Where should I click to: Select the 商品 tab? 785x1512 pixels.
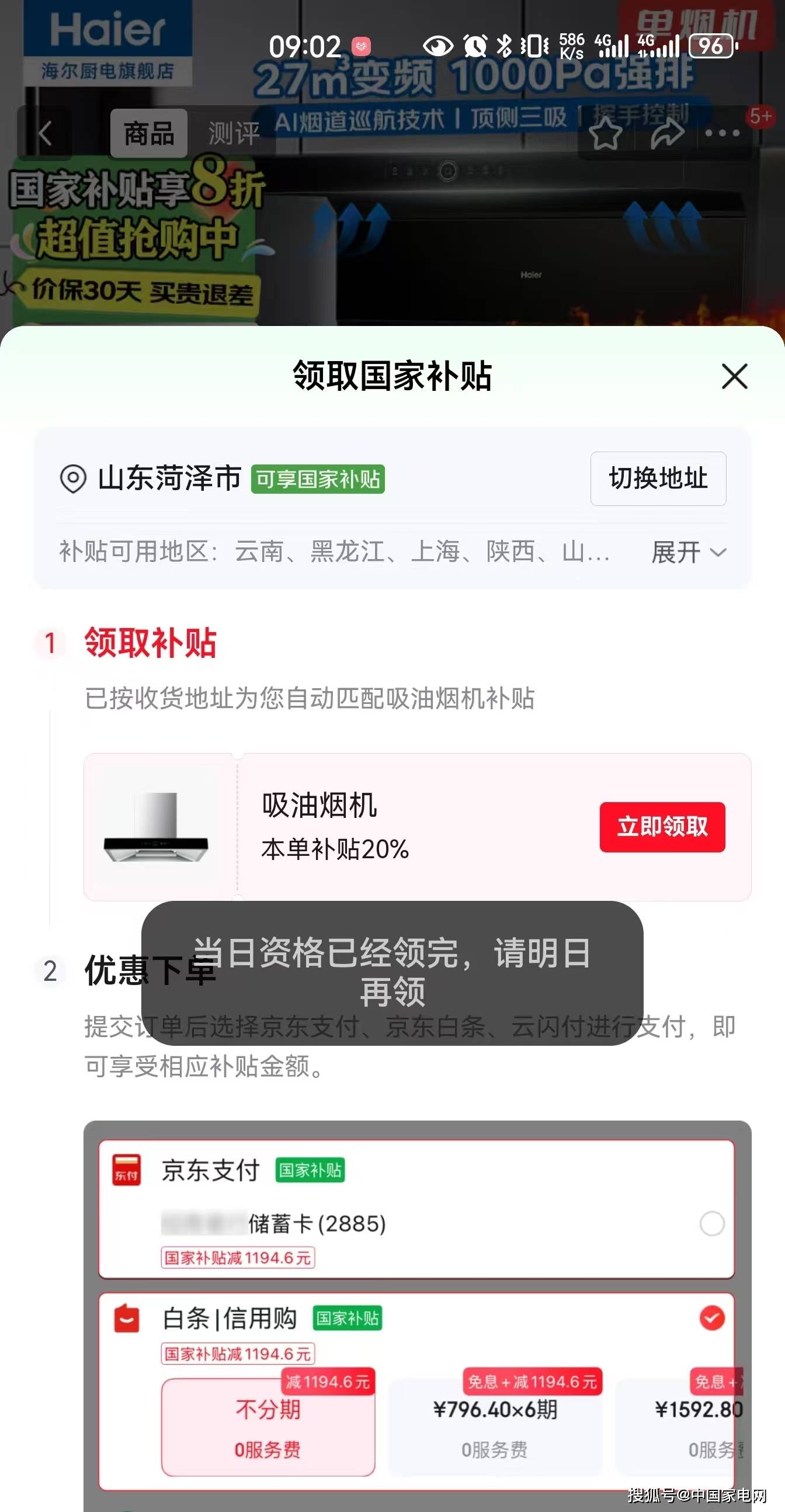[149, 133]
